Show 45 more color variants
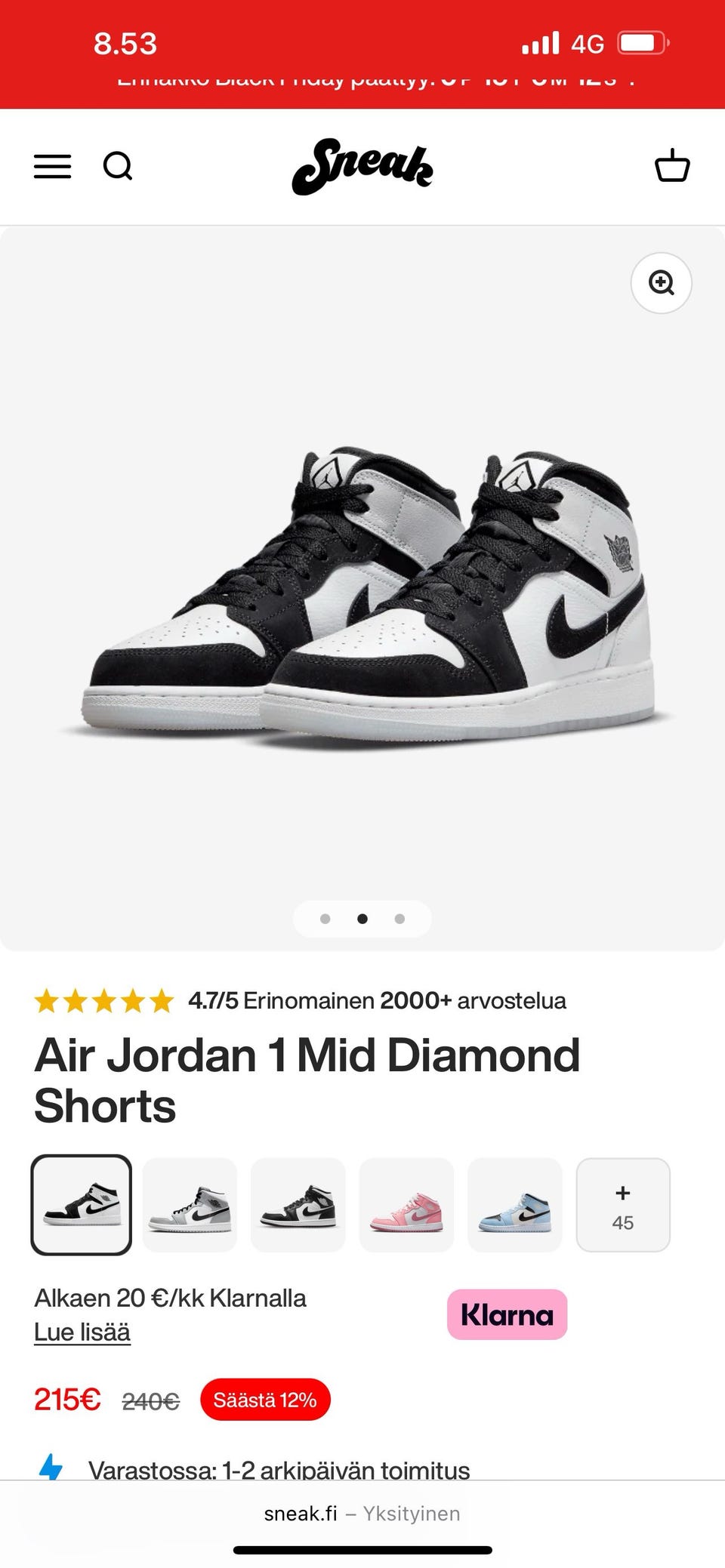The width and height of the screenshot is (725, 1568). tap(623, 1205)
